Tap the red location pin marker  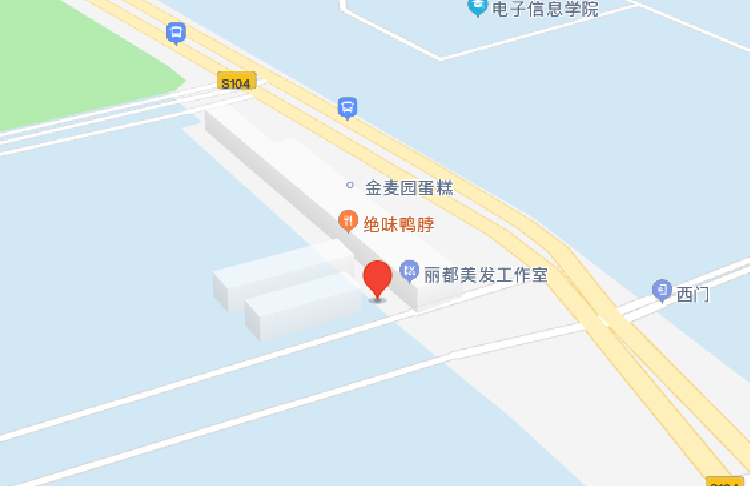point(377,278)
